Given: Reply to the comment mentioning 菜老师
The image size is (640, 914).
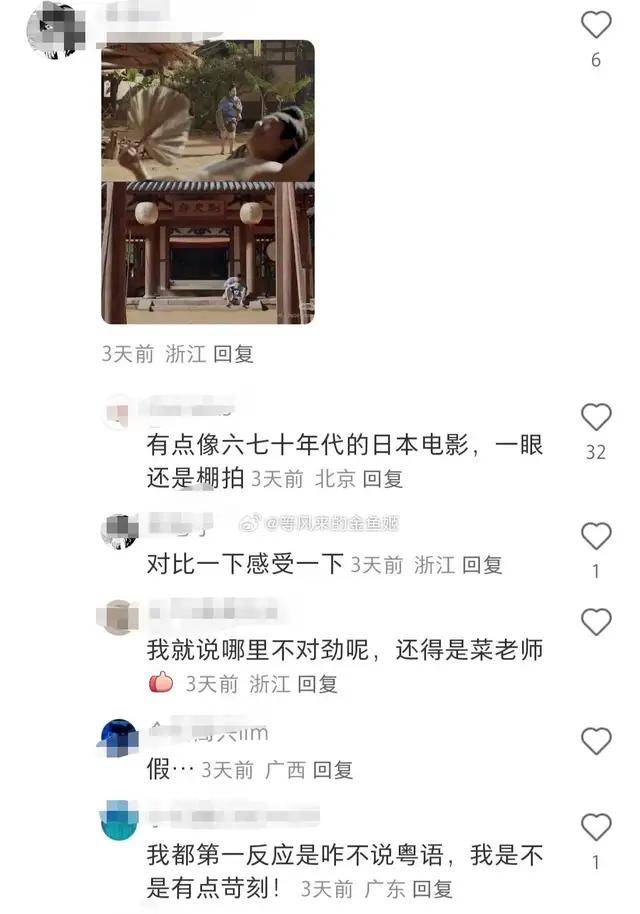Looking at the screenshot, I should (x=317, y=684).
